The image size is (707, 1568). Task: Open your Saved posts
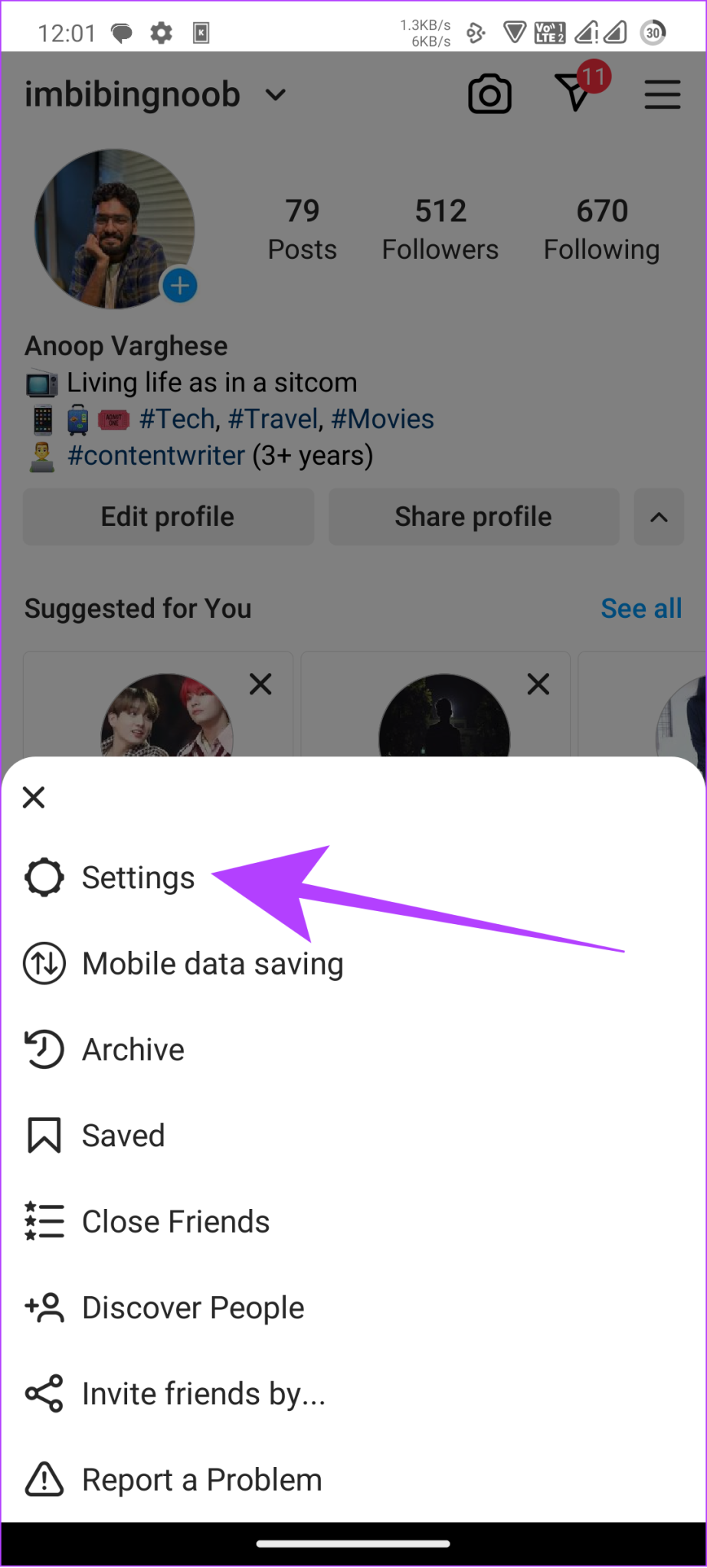tap(123, 1135)
